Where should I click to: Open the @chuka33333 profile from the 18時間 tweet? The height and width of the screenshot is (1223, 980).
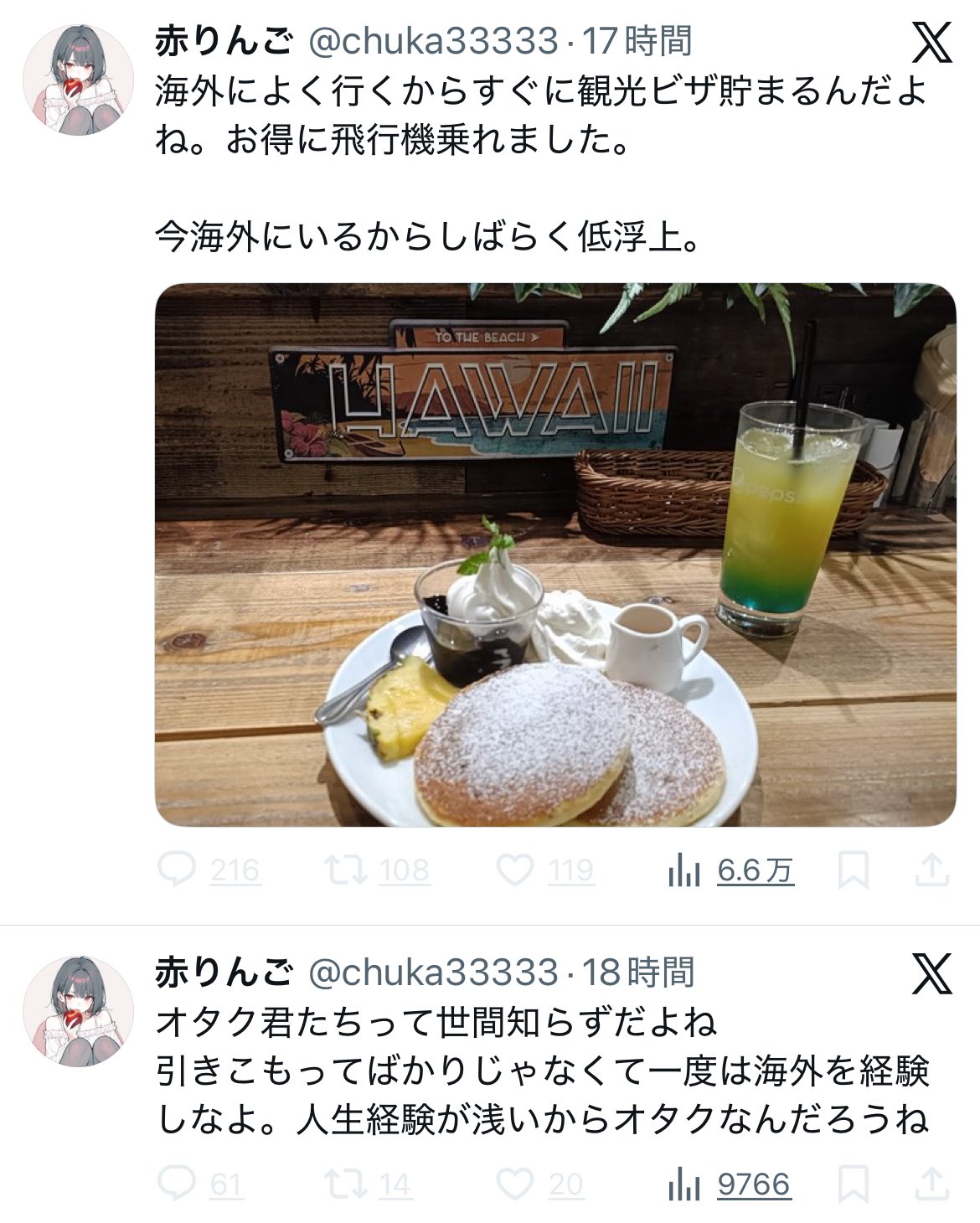[x=433, y=973]
